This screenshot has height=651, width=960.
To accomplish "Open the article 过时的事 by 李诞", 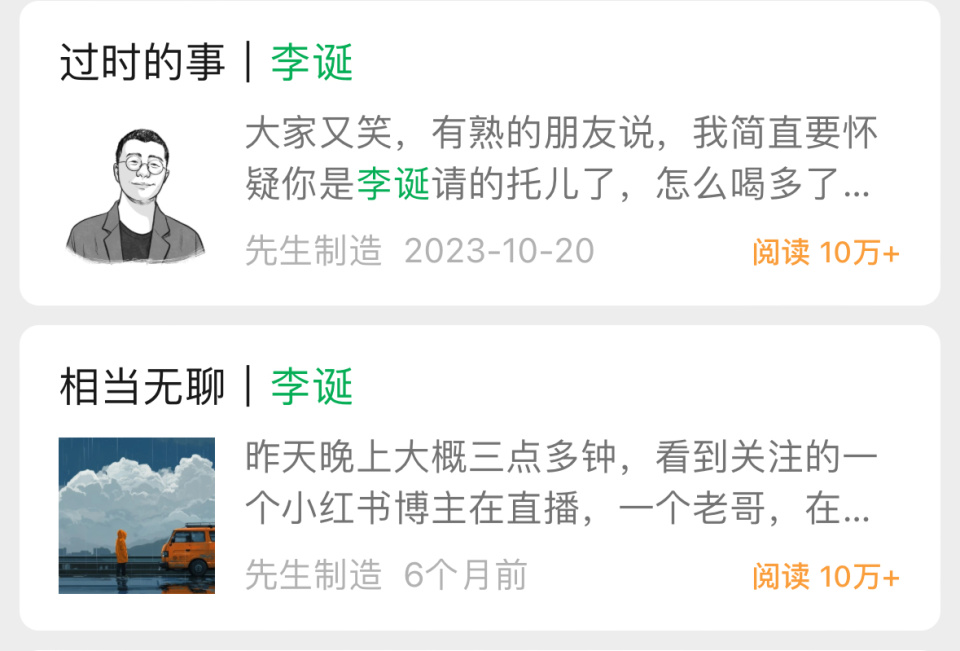I will 143,65.
